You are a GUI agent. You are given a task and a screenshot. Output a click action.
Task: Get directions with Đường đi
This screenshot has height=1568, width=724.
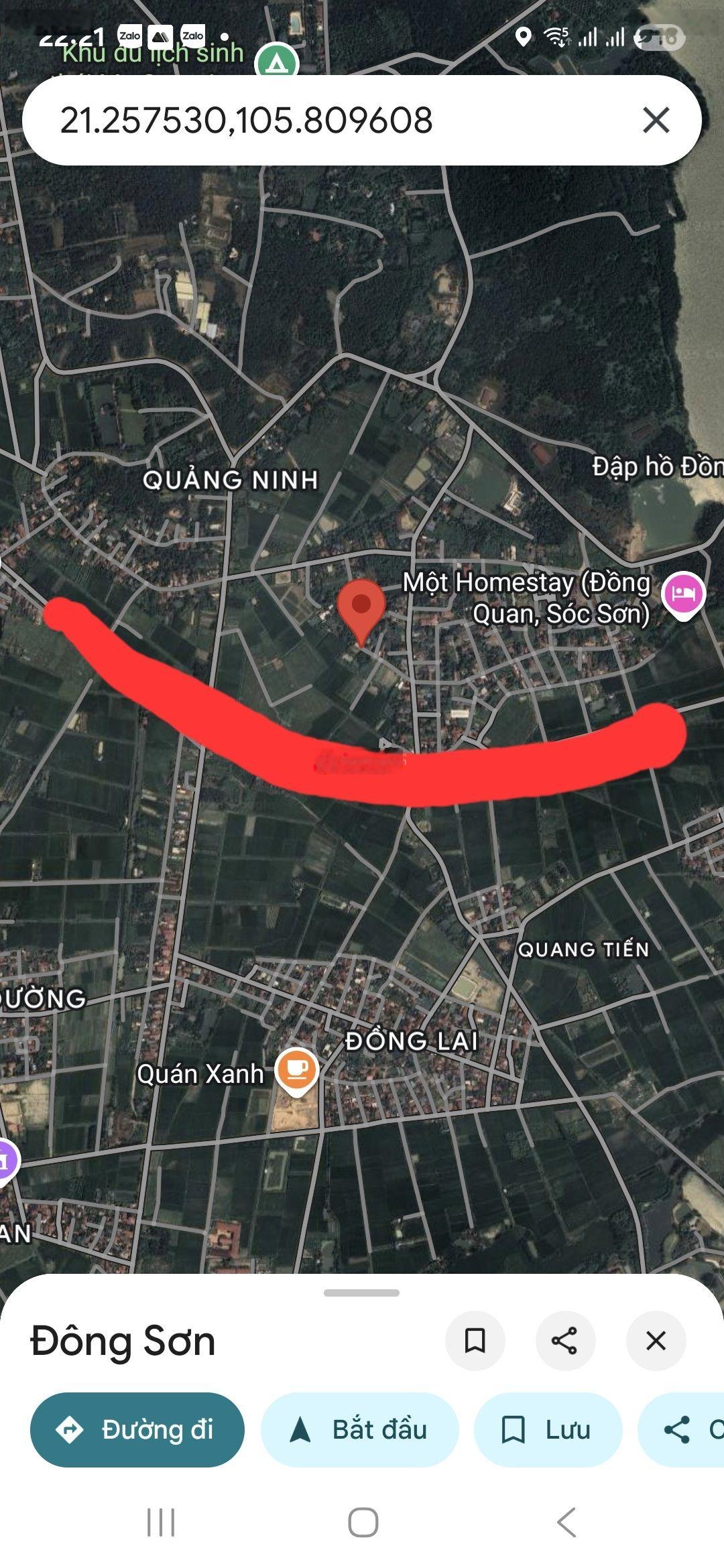click(x=137, y=1431)
